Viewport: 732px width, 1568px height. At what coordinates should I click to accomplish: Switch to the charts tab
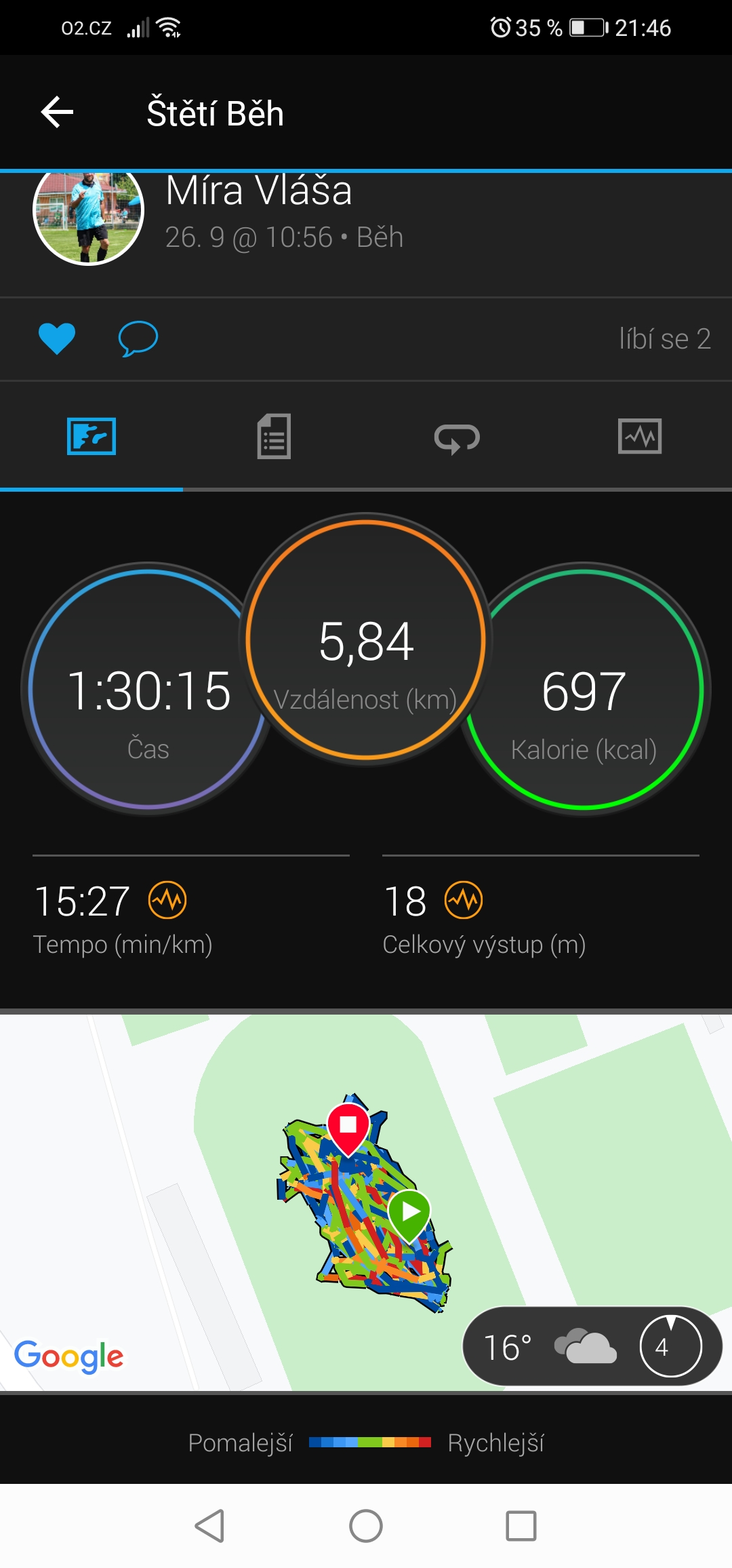(640, 436)
